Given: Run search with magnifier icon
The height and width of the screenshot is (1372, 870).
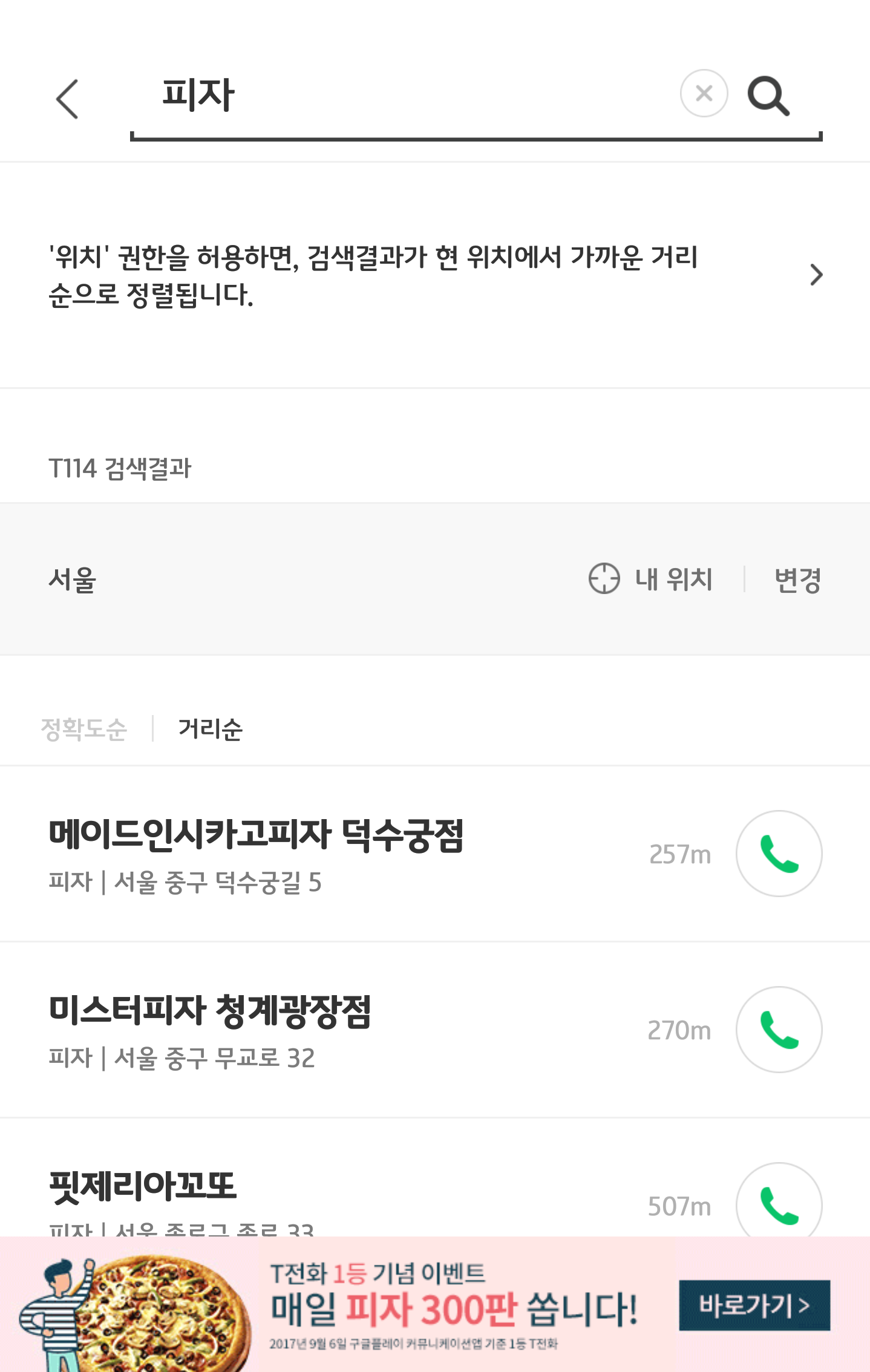Looking at the screenshot, I should click(768, 96).
